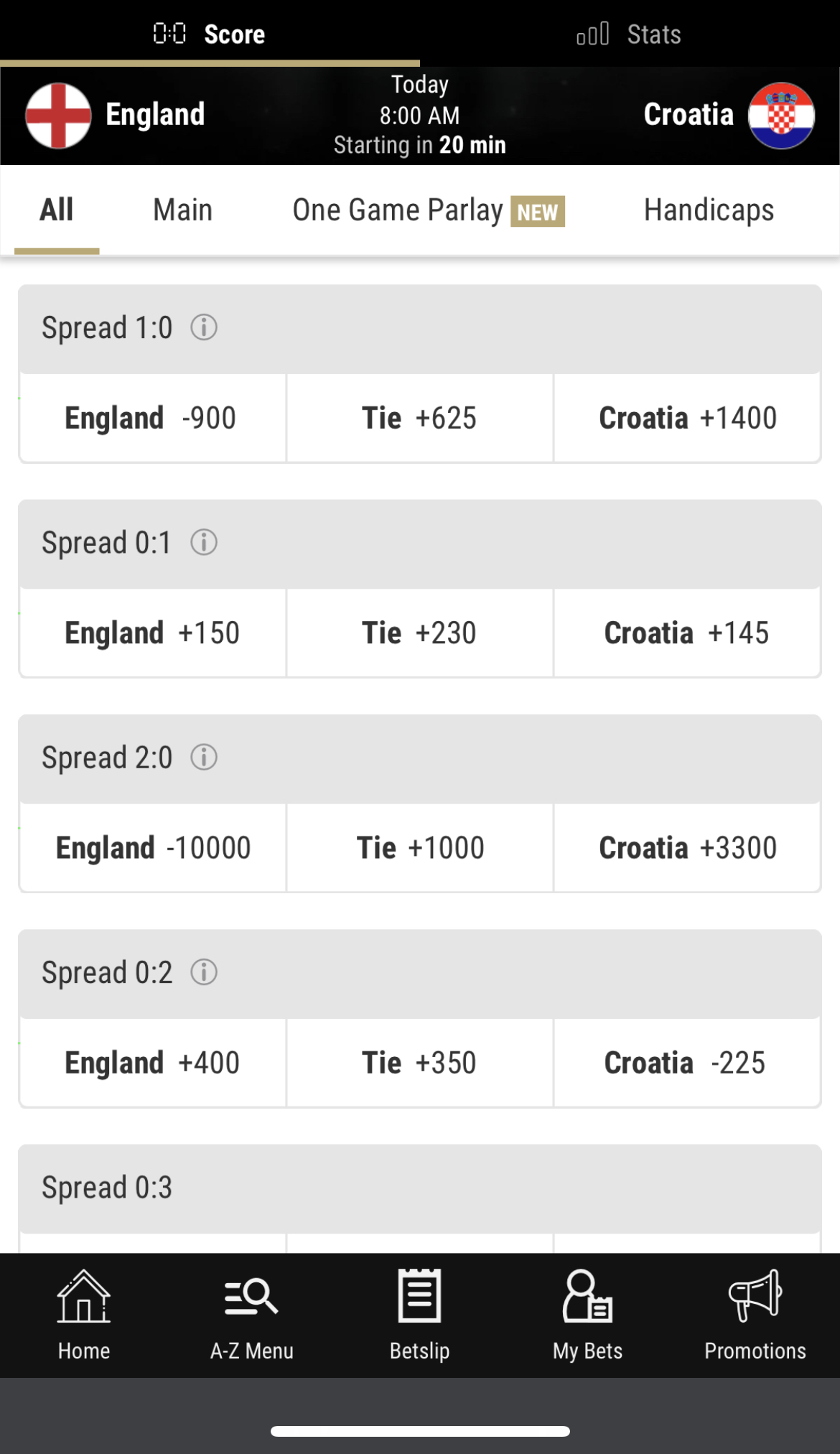The image size is (840, 1454).
Task: Open the Promotions tab
Action: (x=755, y=1315)
